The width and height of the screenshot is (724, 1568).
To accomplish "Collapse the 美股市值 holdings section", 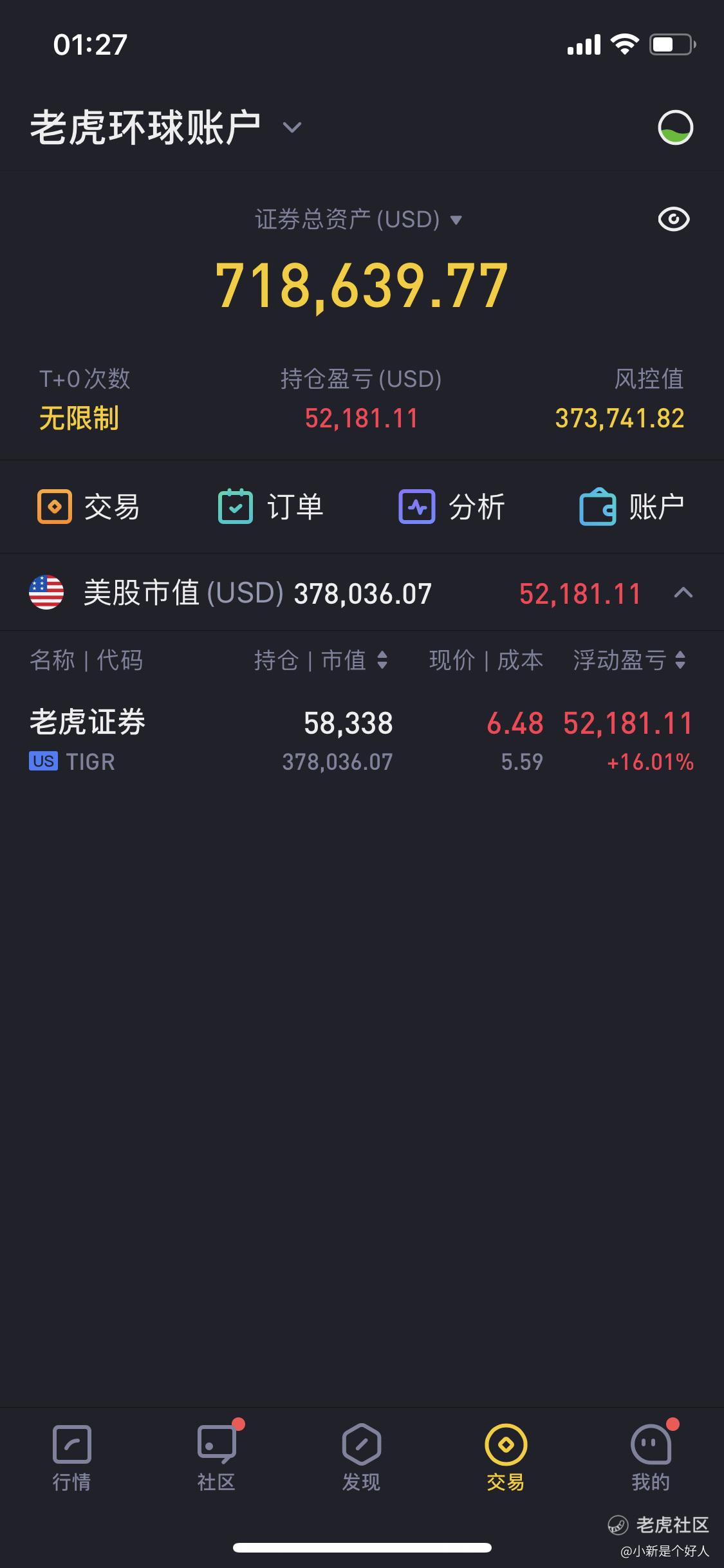I will point(683,593).
